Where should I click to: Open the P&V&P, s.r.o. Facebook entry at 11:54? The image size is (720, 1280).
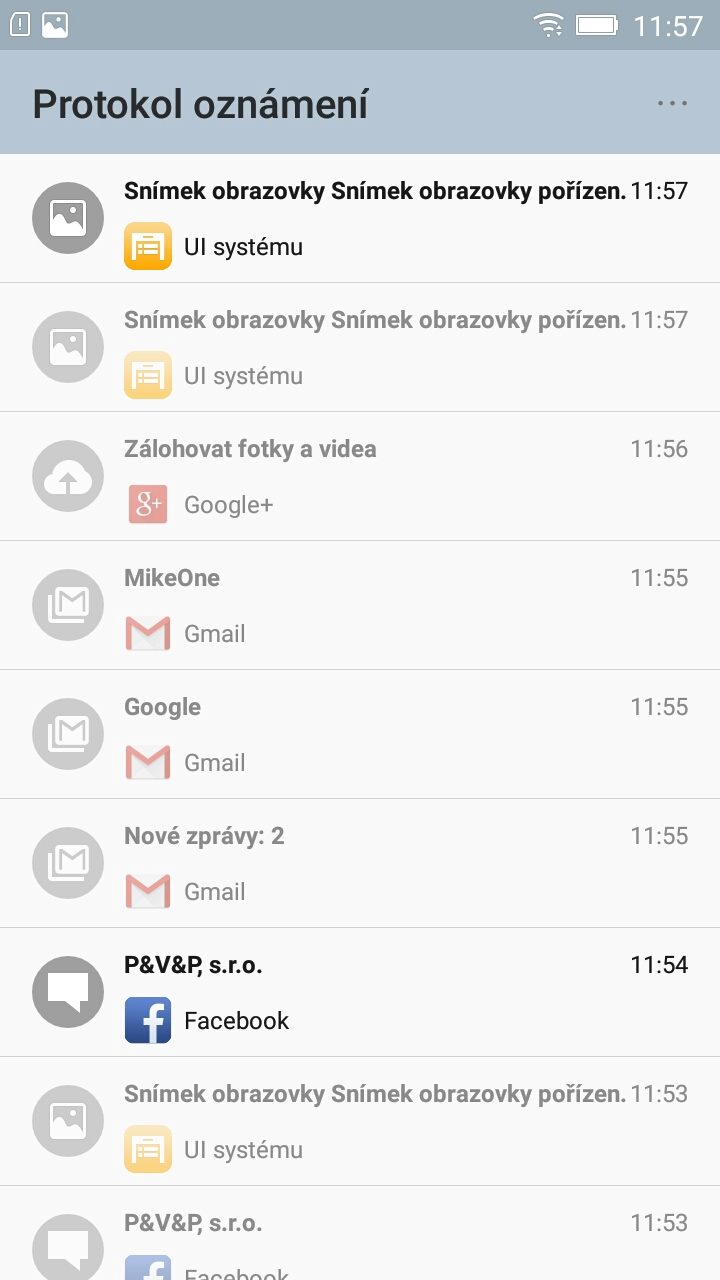[x=360, y=992]
